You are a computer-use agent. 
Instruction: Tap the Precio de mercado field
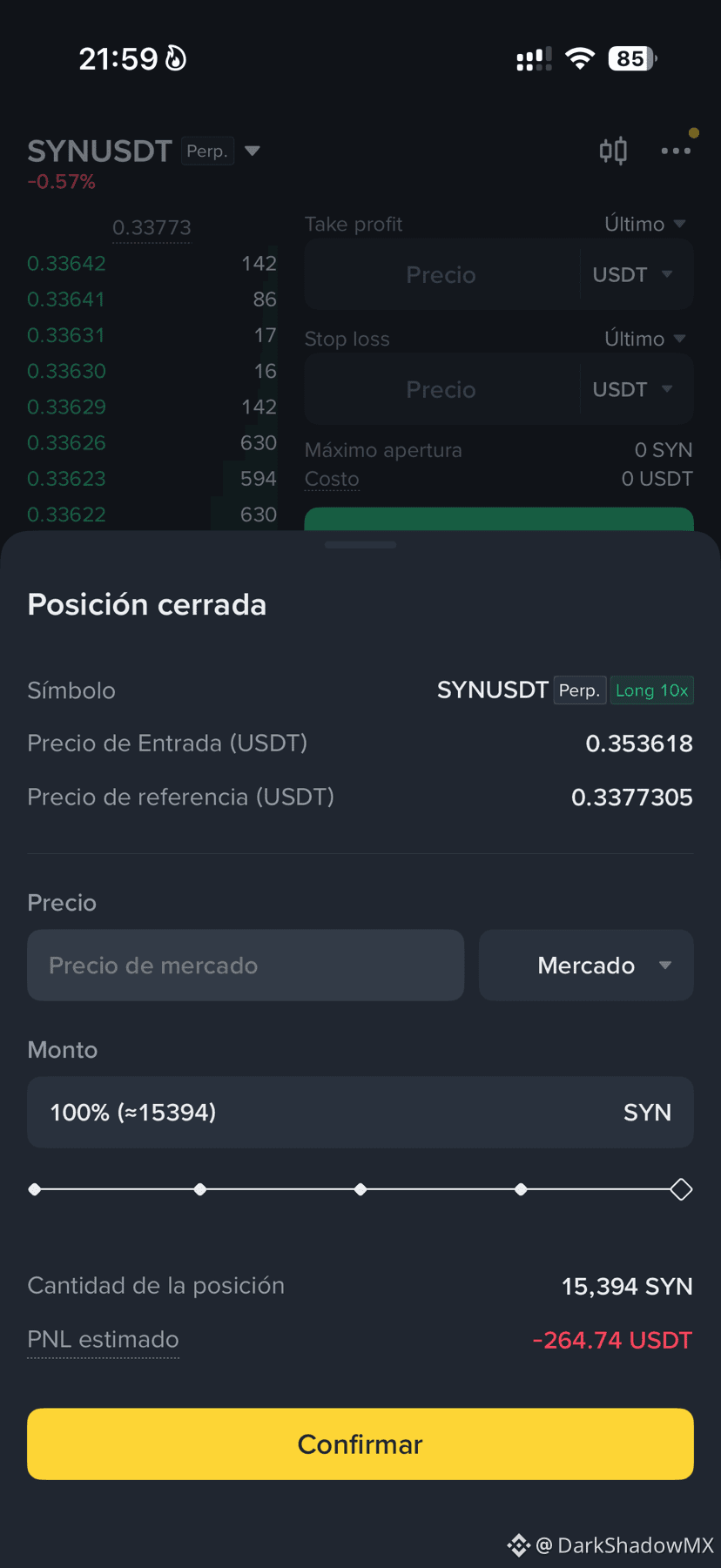point(246,965)
